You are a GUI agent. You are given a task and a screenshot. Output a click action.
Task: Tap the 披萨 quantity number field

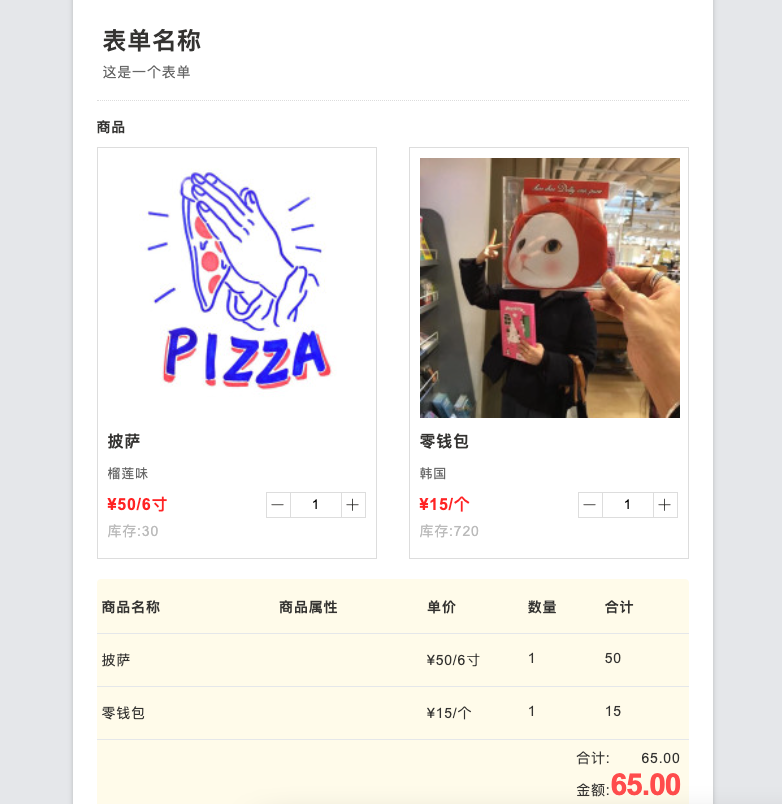[x=316, y=505]
